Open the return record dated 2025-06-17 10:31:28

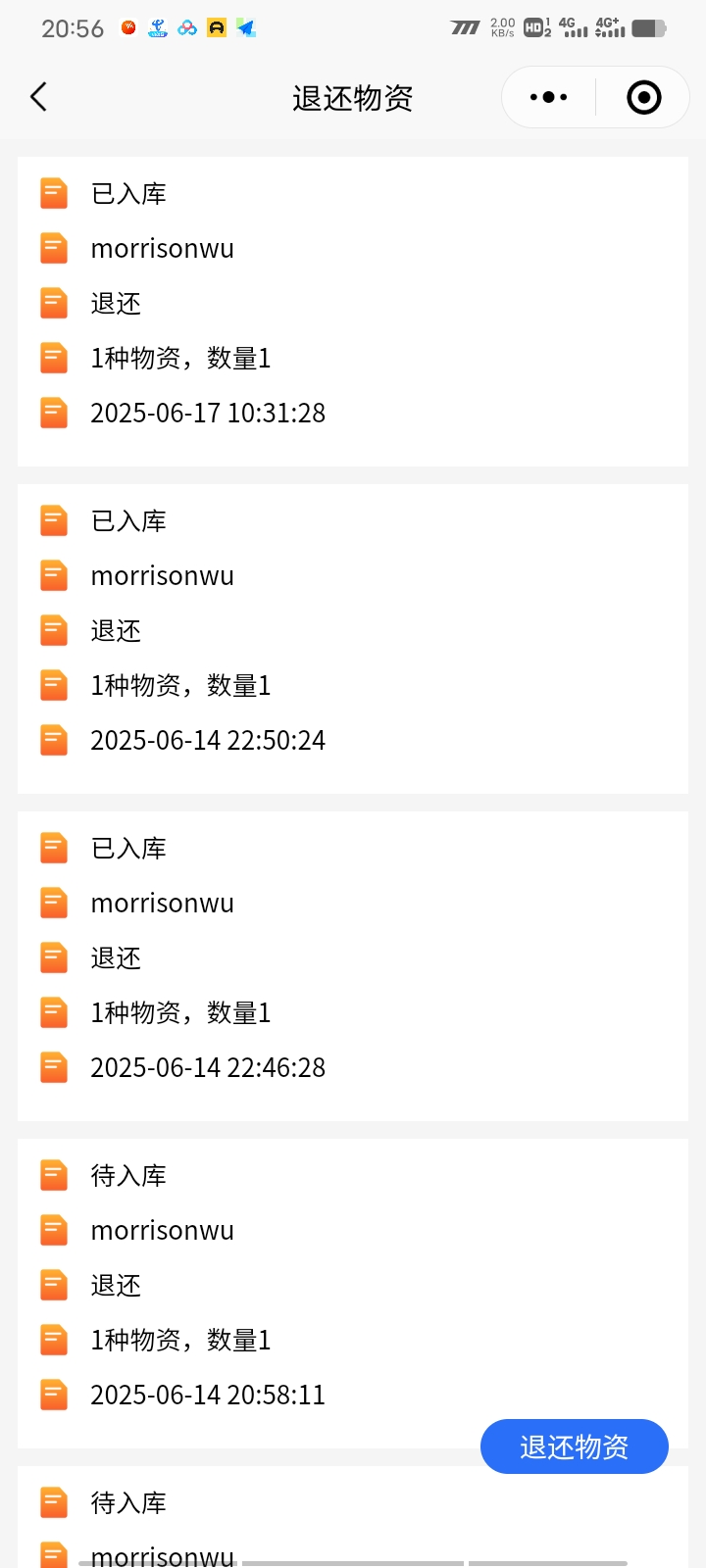[353, 312]
